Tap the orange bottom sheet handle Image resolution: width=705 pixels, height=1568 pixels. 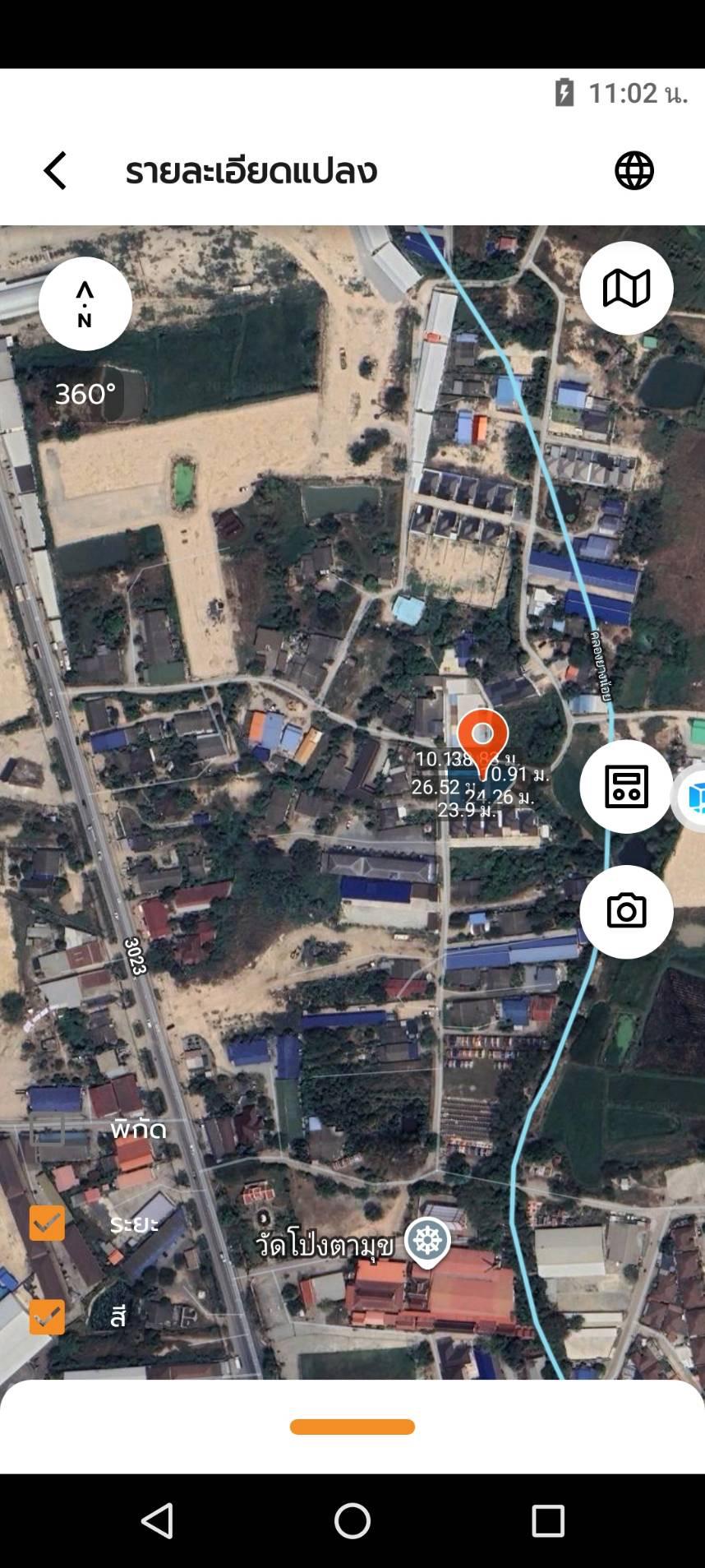352,1427
